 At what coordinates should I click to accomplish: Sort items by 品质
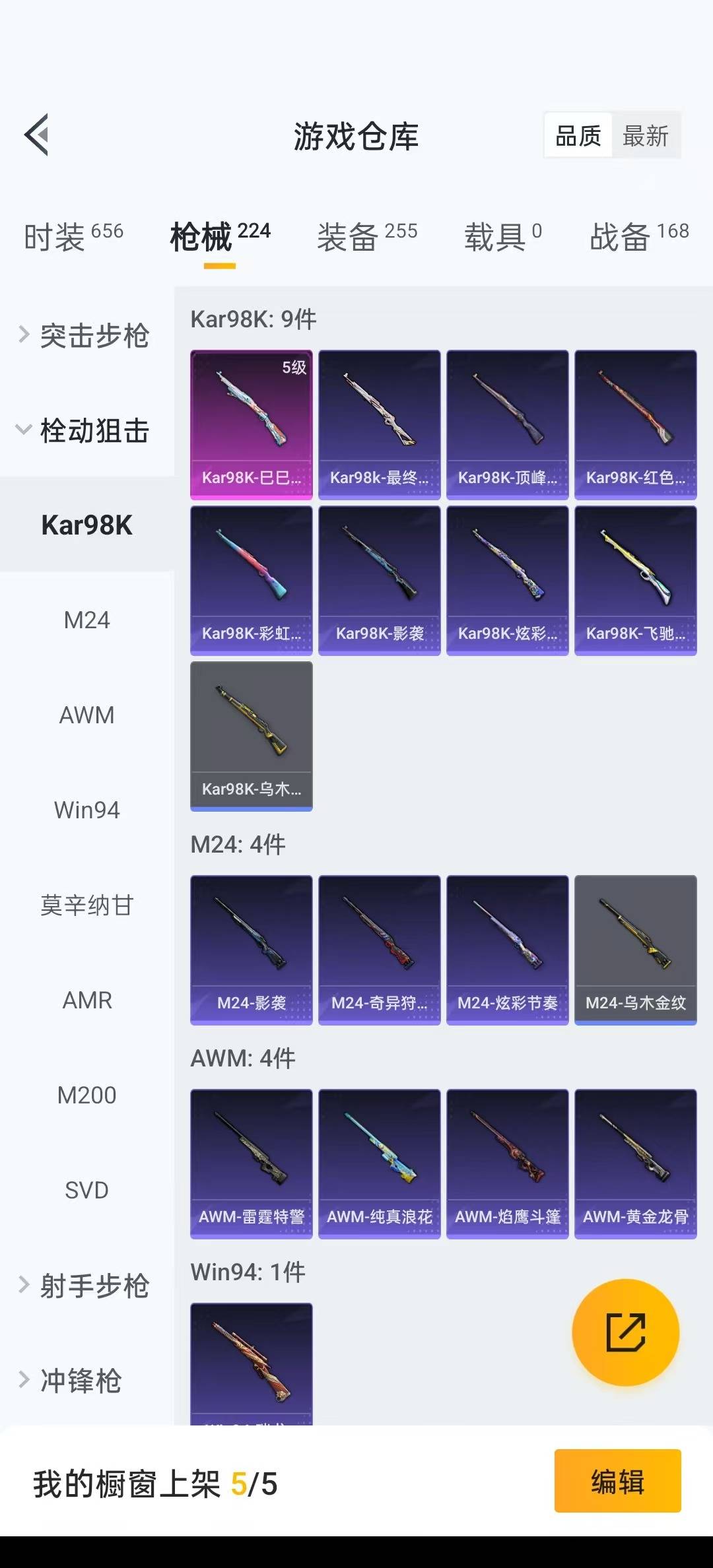[578, 136]
